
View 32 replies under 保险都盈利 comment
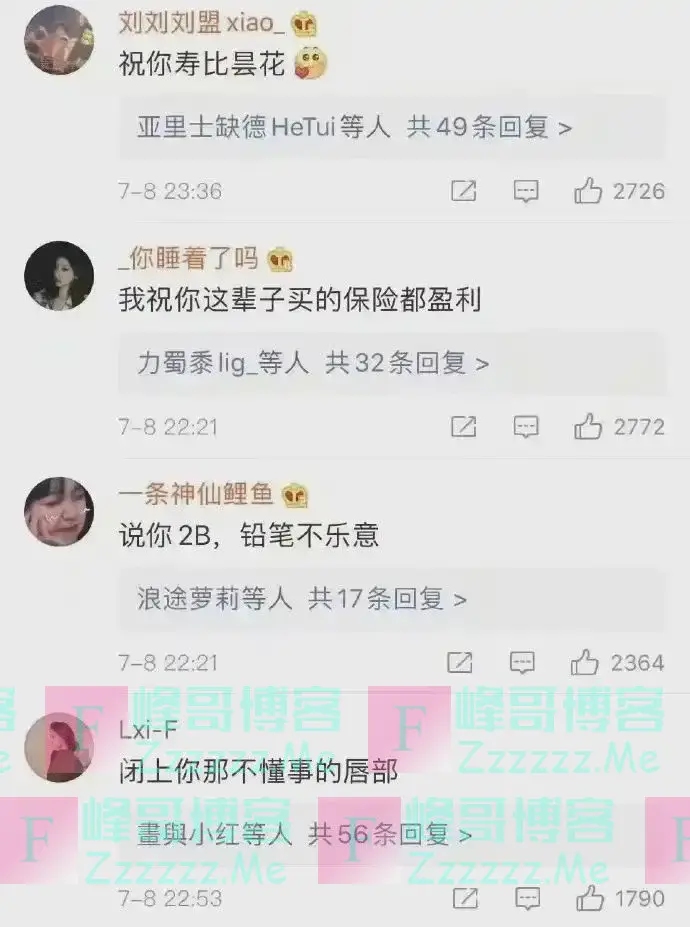point(313,363)
